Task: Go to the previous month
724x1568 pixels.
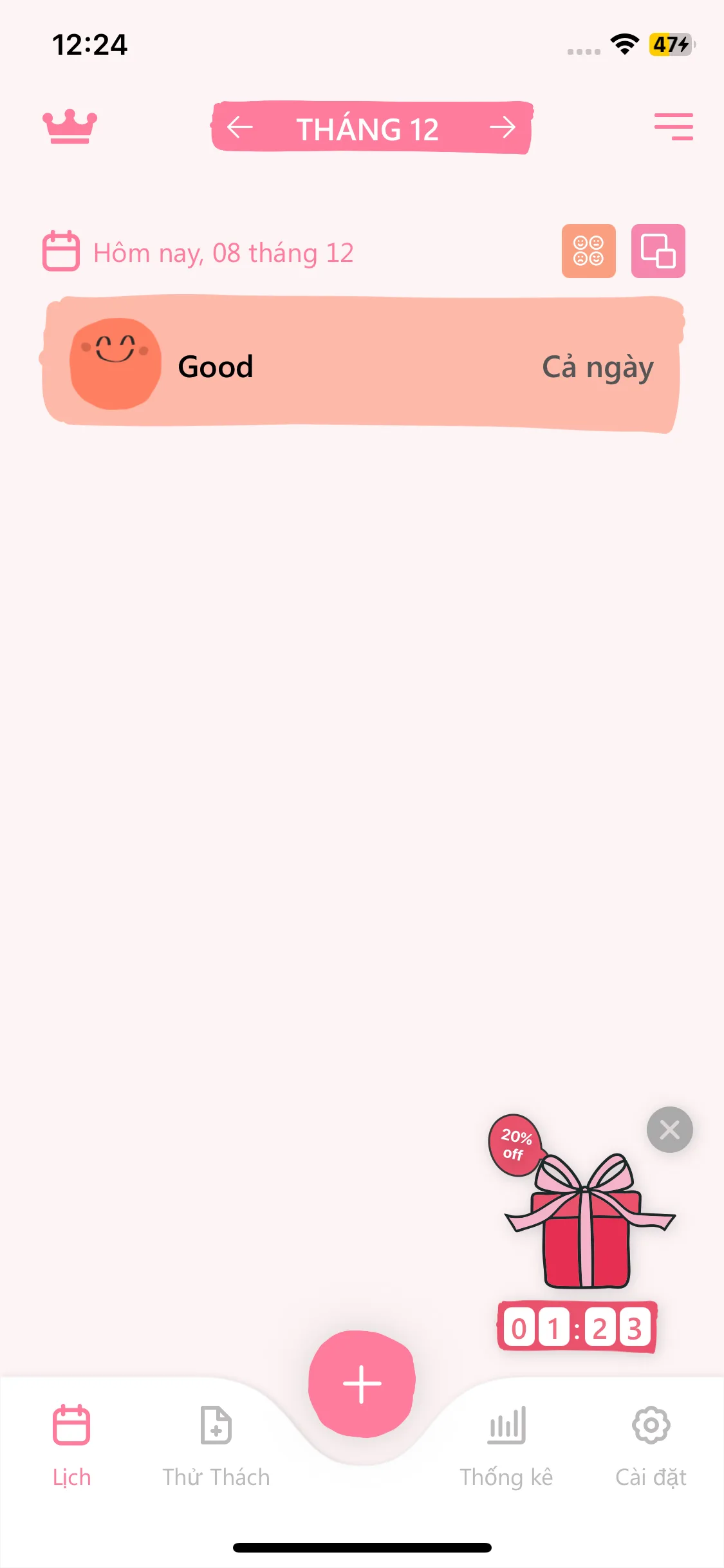Action: (x=240, y=127)
